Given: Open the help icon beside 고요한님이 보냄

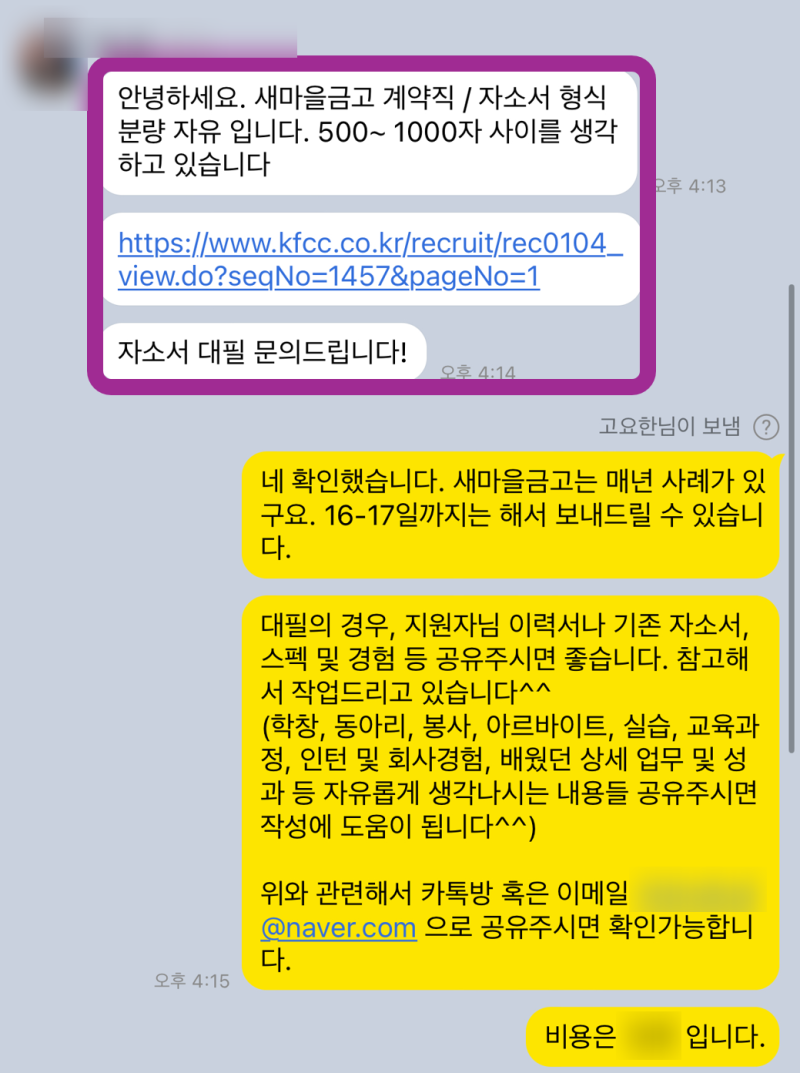Looking at the screenshot, I should tap(766, 427).
